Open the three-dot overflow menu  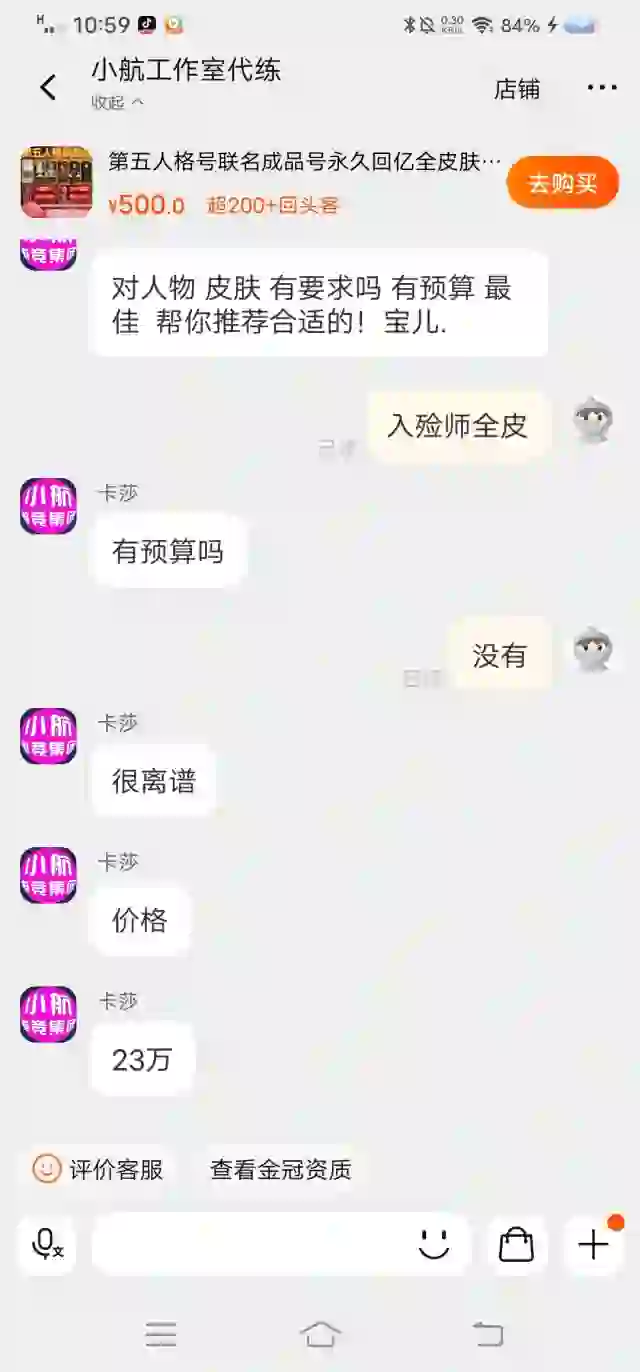[602, 88]
